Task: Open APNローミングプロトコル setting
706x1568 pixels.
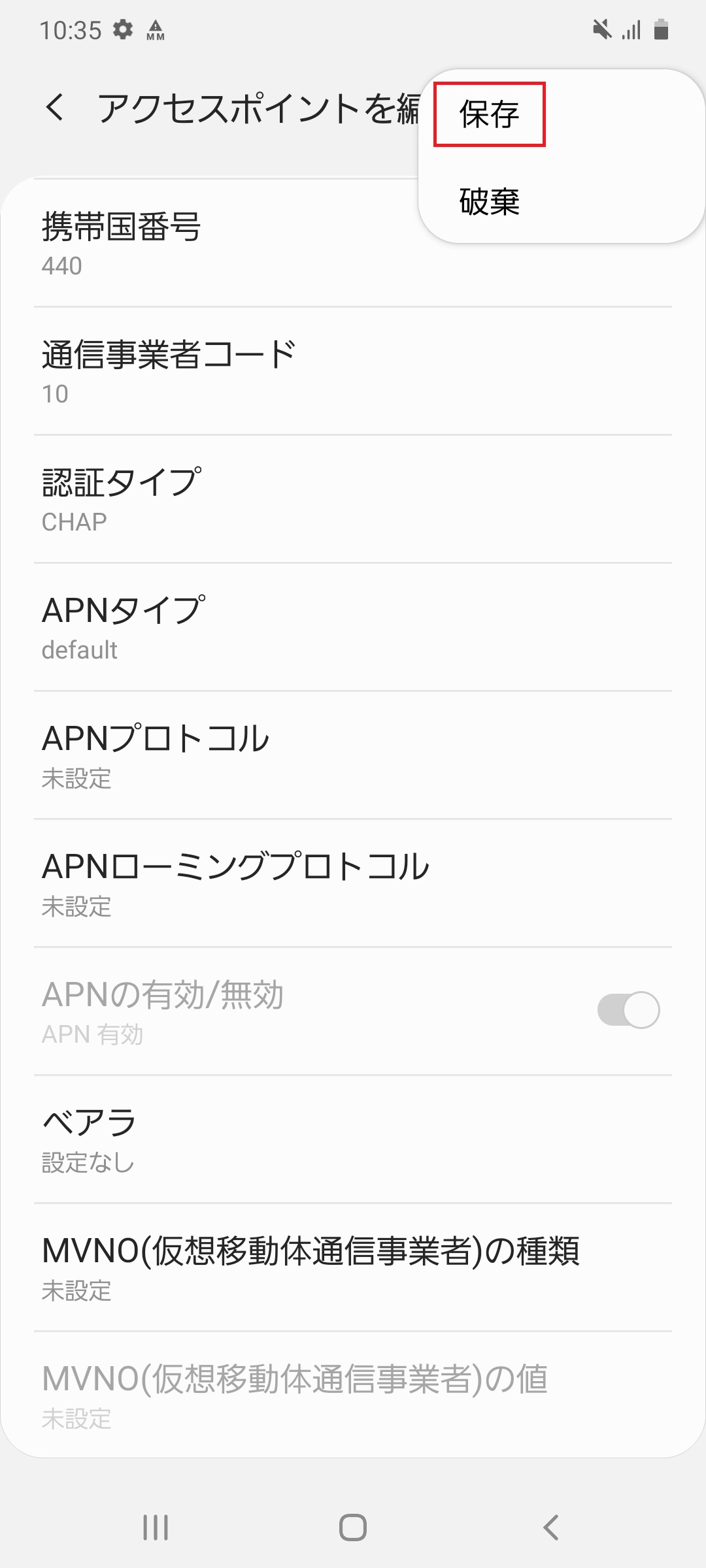Action: 353,883
